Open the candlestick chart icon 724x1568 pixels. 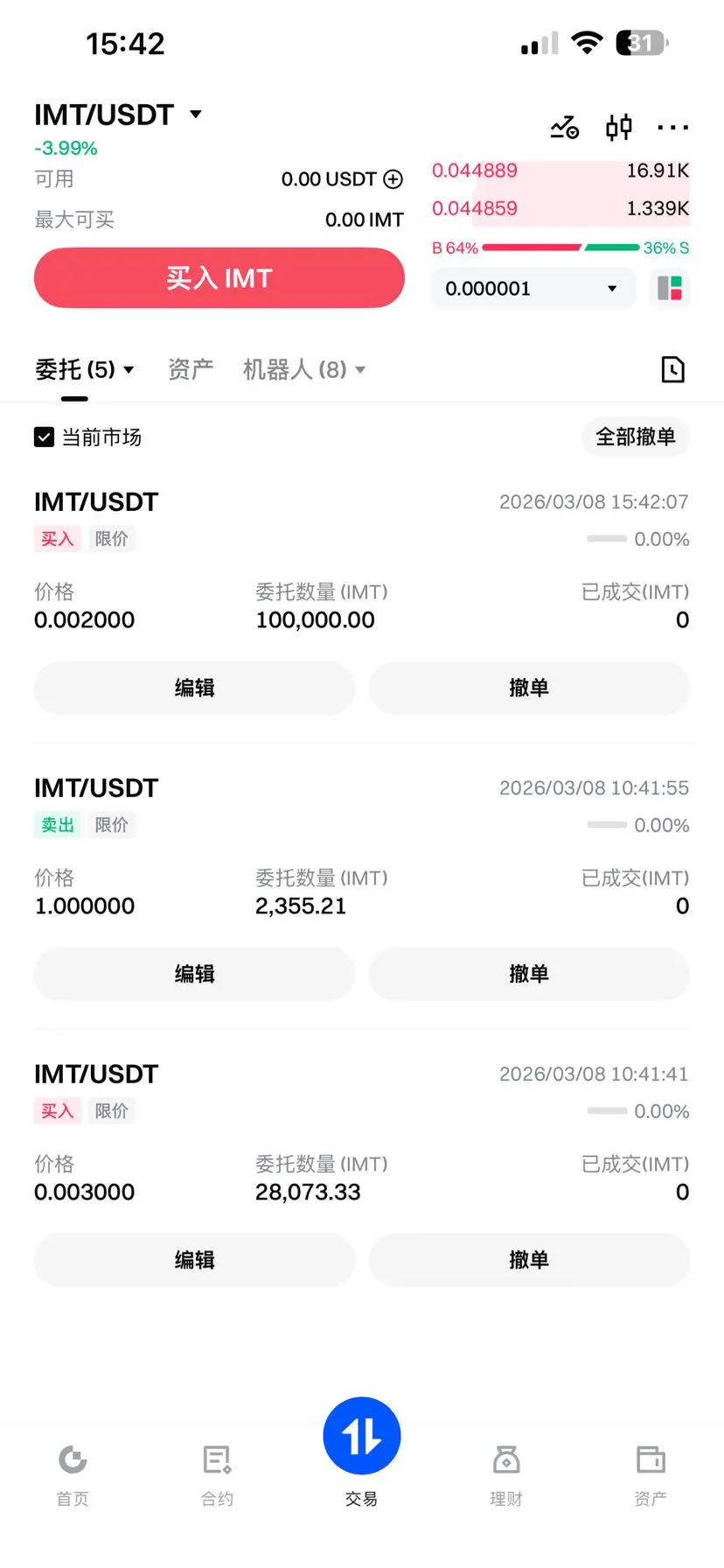pos(619,128)
